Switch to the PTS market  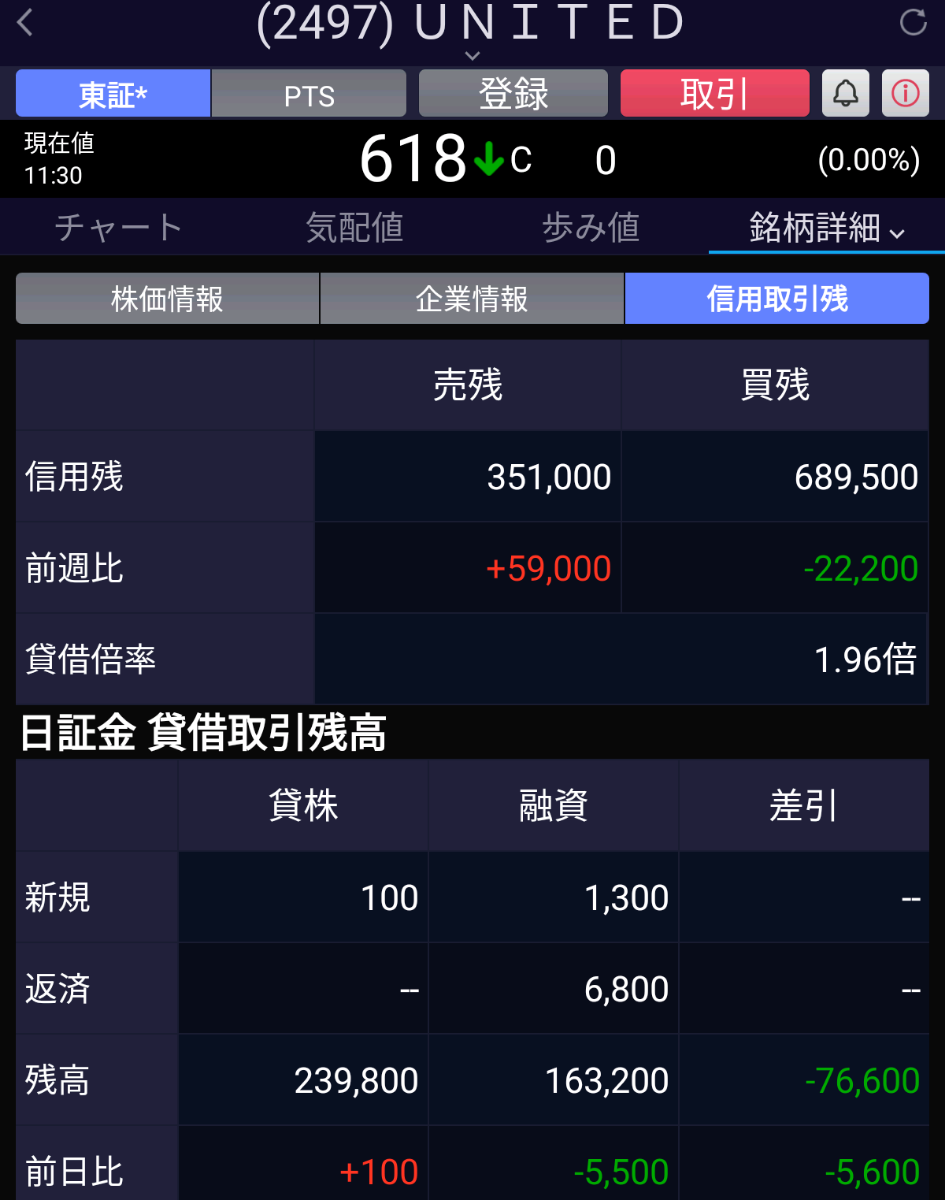pos(309,94)
